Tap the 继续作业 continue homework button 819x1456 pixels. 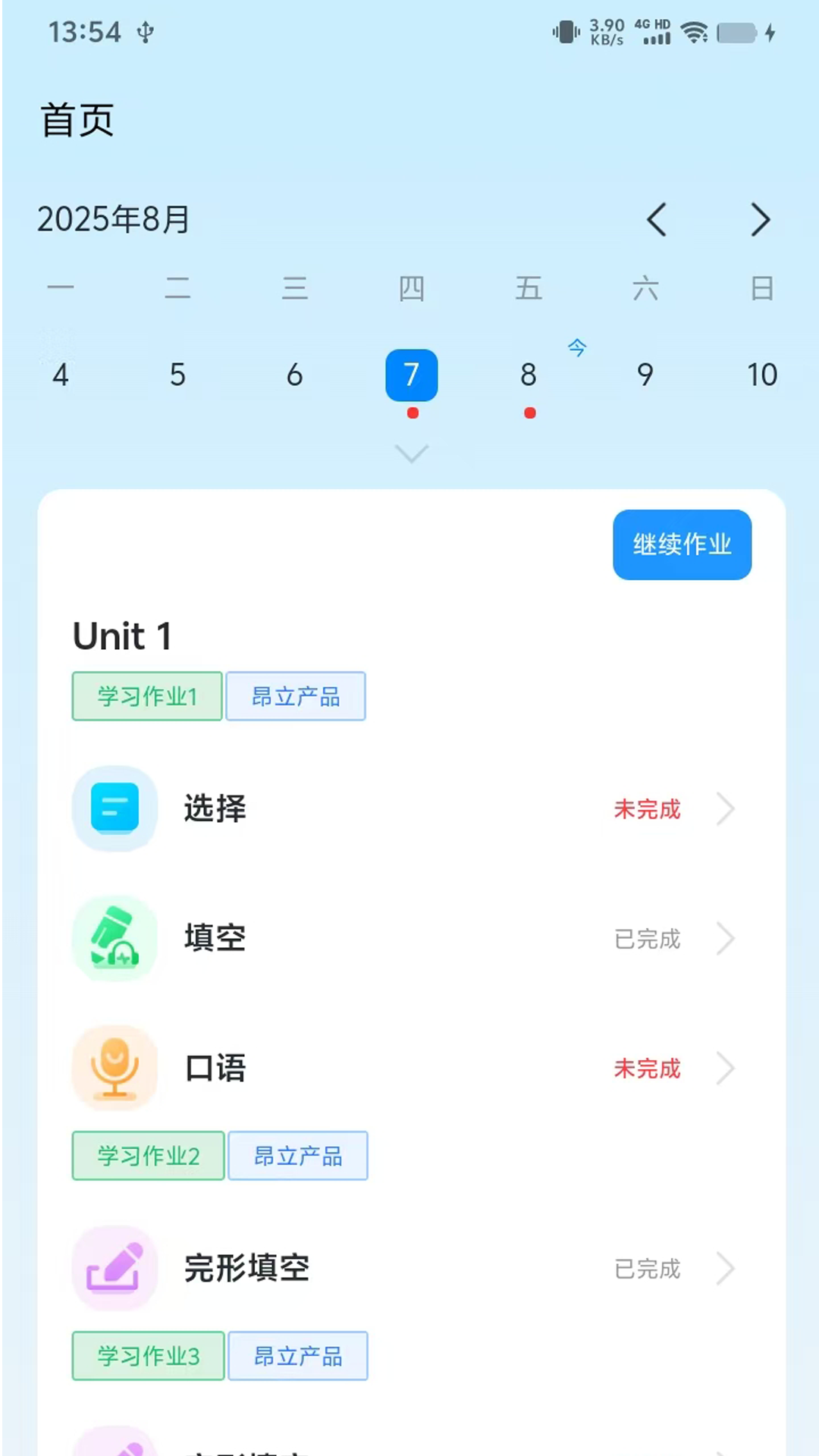681,544
